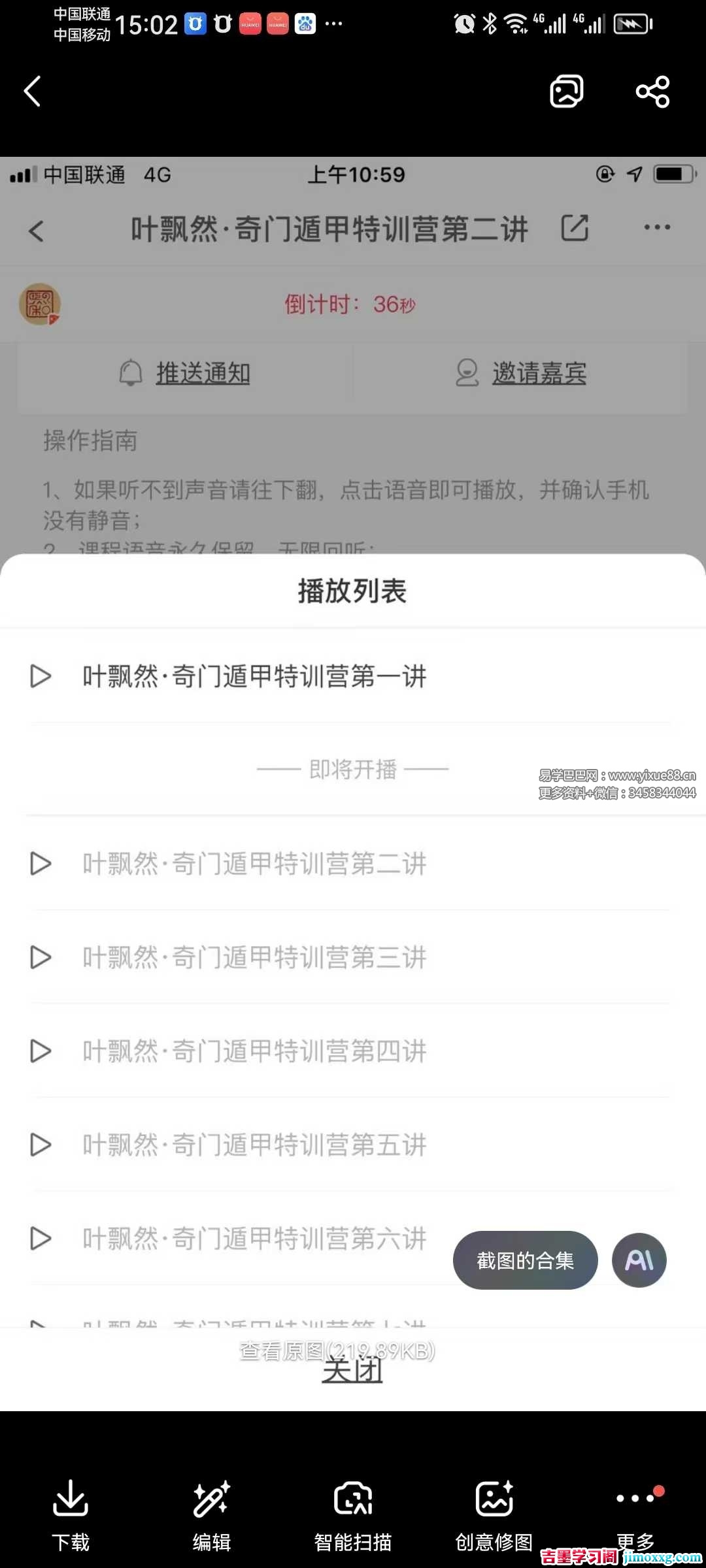Go back from the image viewer

pos(33,91)
